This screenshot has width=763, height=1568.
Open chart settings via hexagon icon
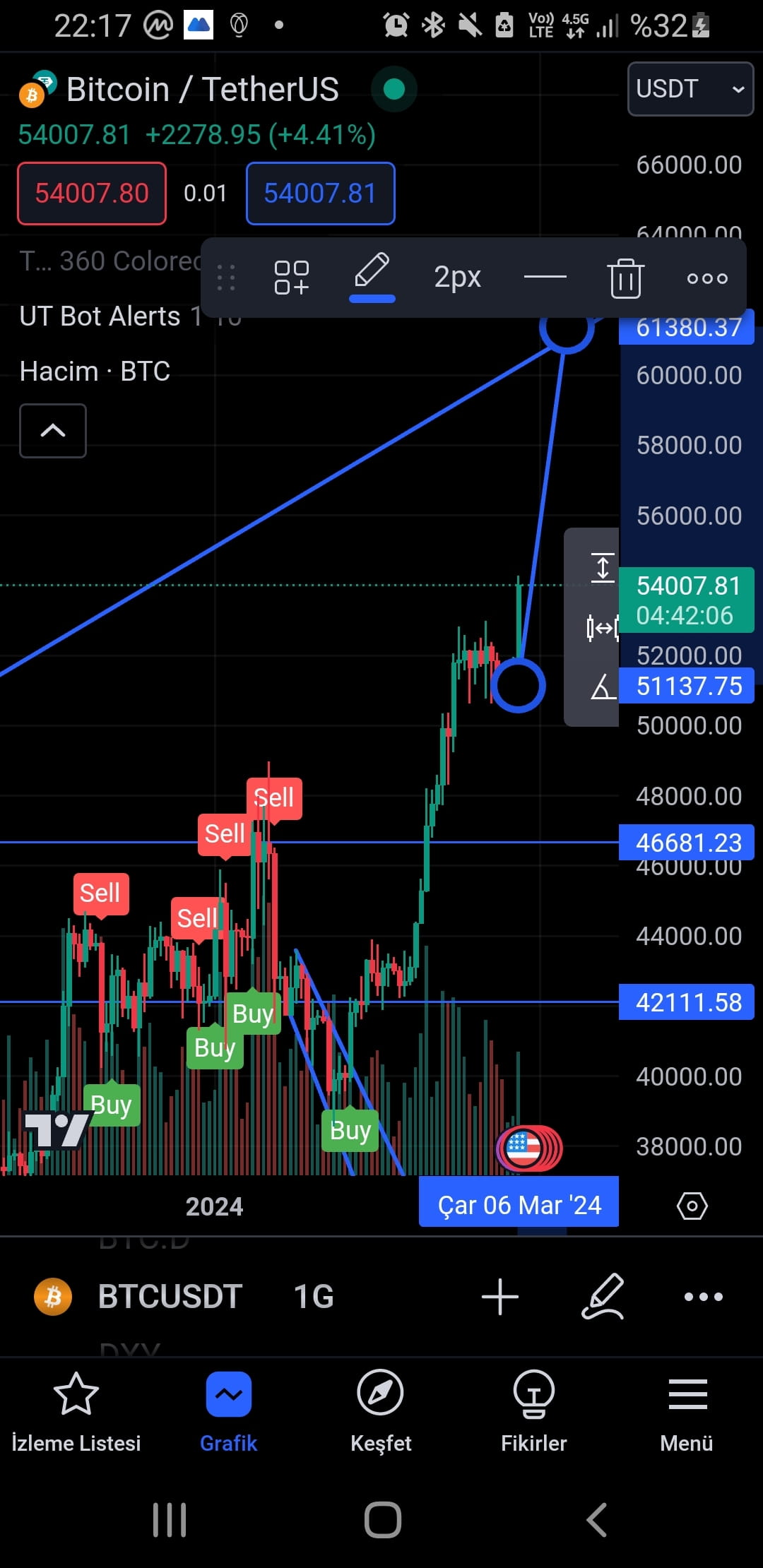[x=692, y=1206]
